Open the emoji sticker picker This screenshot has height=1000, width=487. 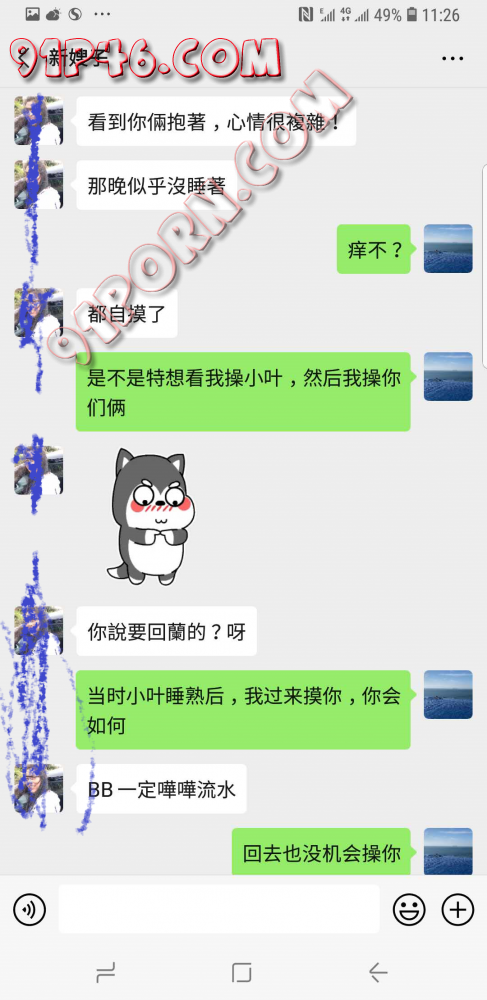tap(409, 909)
